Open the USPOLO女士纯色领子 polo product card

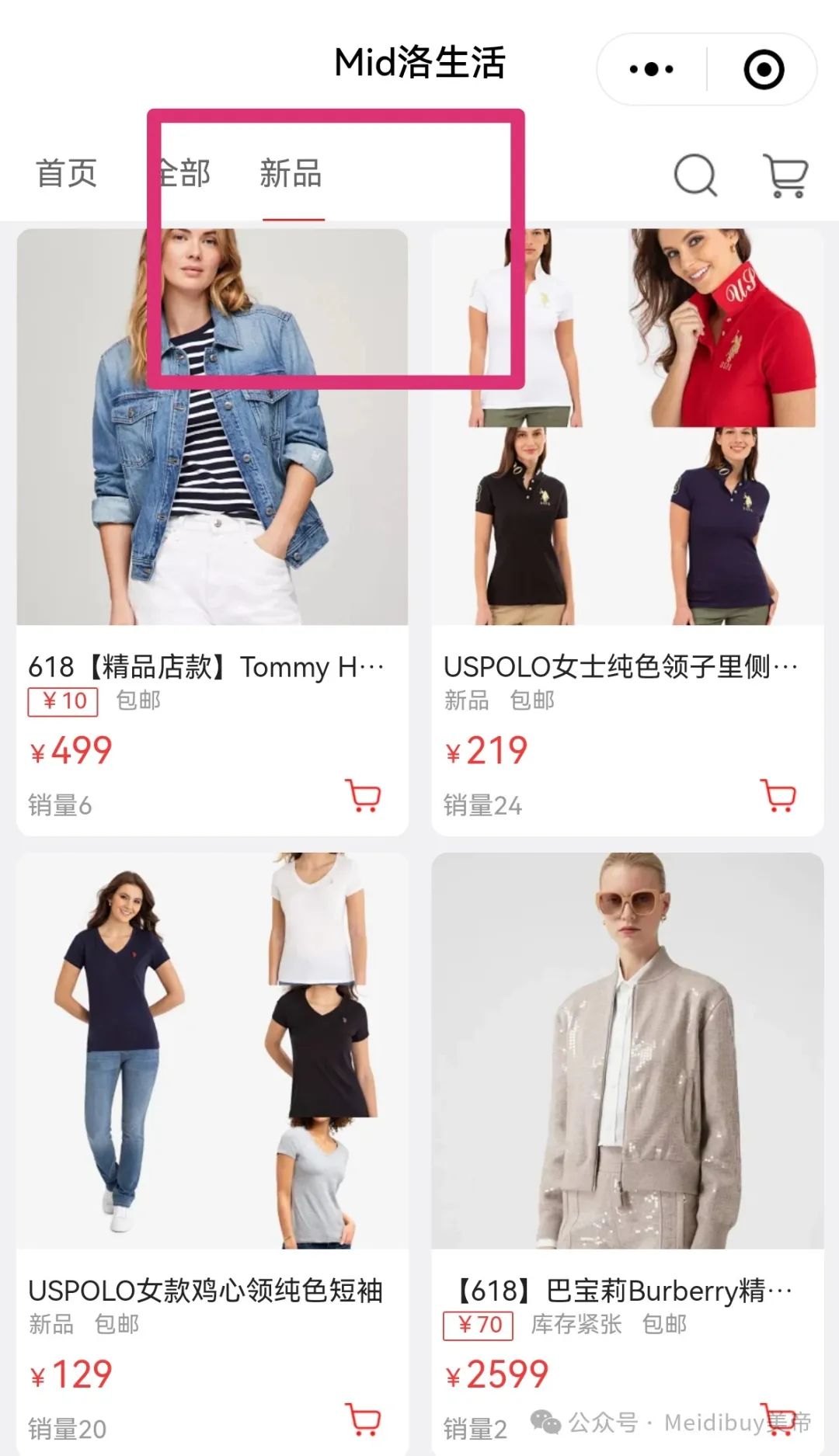pos(627,532)
